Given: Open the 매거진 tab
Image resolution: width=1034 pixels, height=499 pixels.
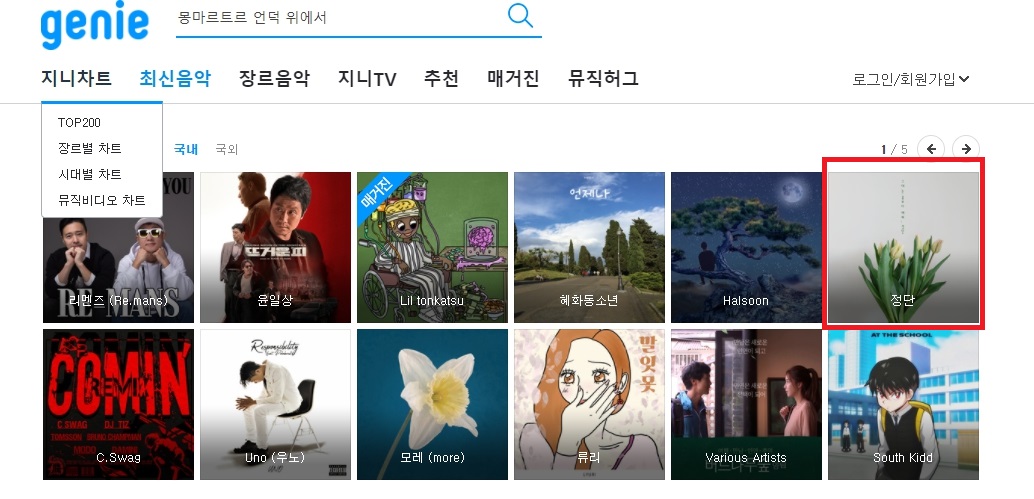Looking at the screenshot, I should pyautogui.click(x=513, y=79).
